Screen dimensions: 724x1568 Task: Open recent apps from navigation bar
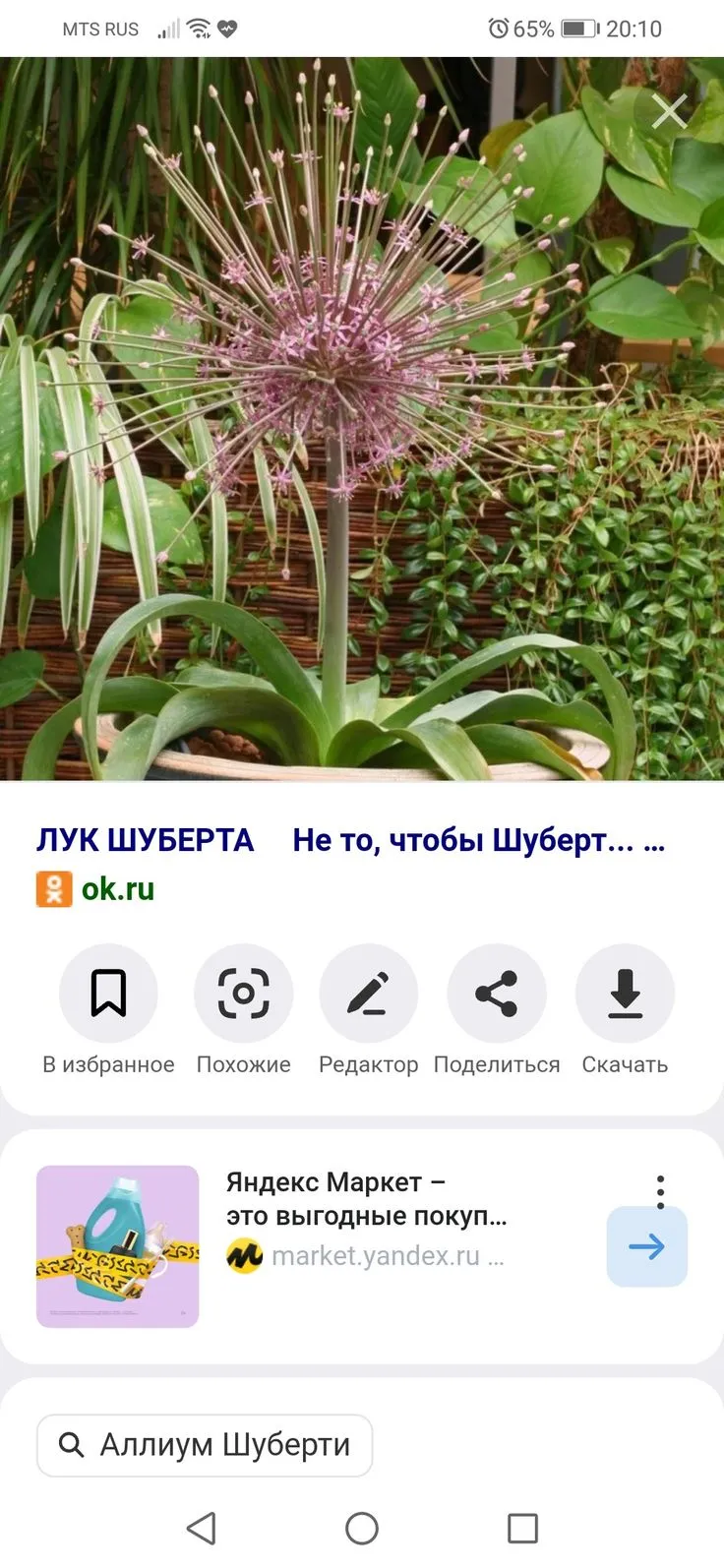pos(522,1528)
